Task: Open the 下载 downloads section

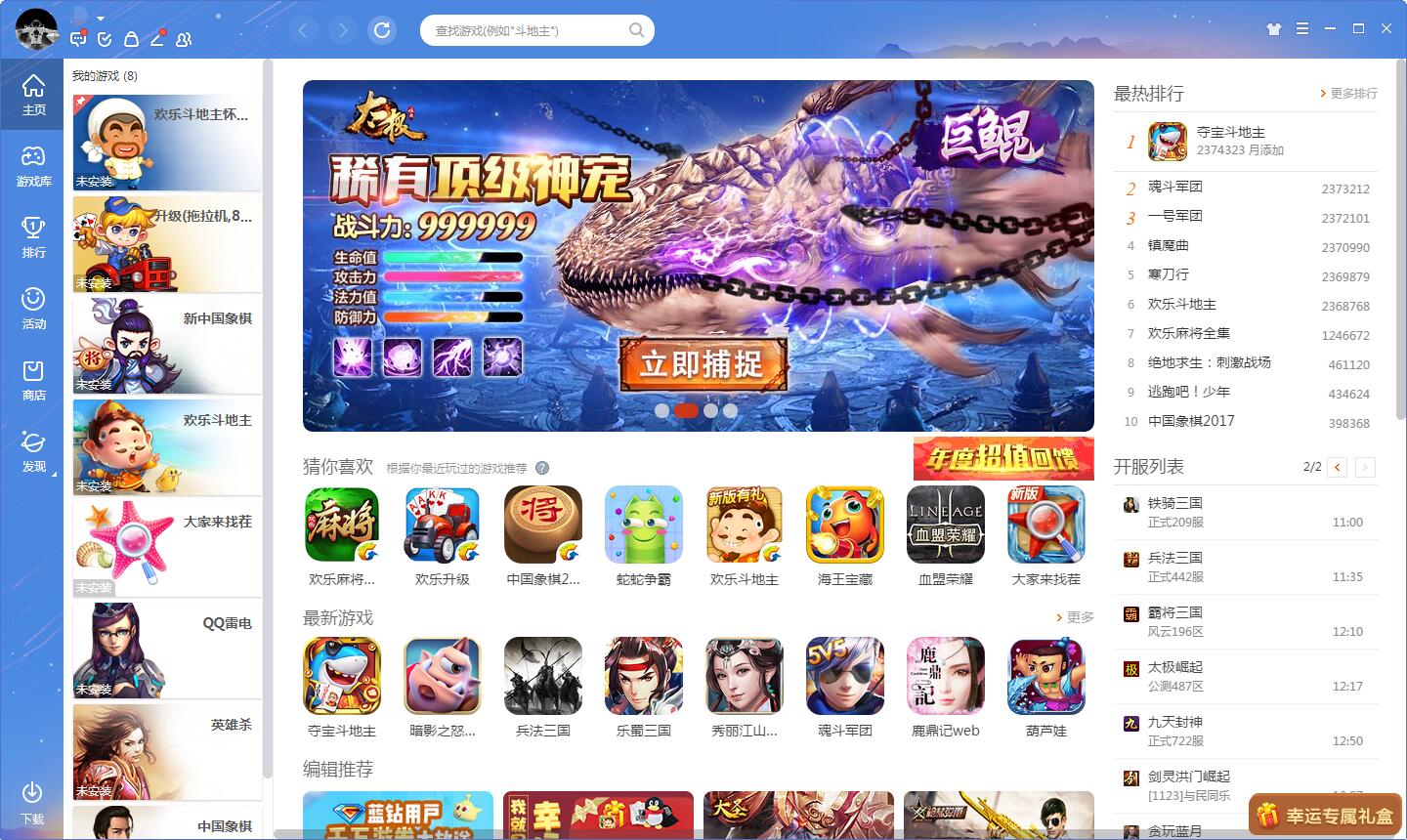Action: (32, 803)
